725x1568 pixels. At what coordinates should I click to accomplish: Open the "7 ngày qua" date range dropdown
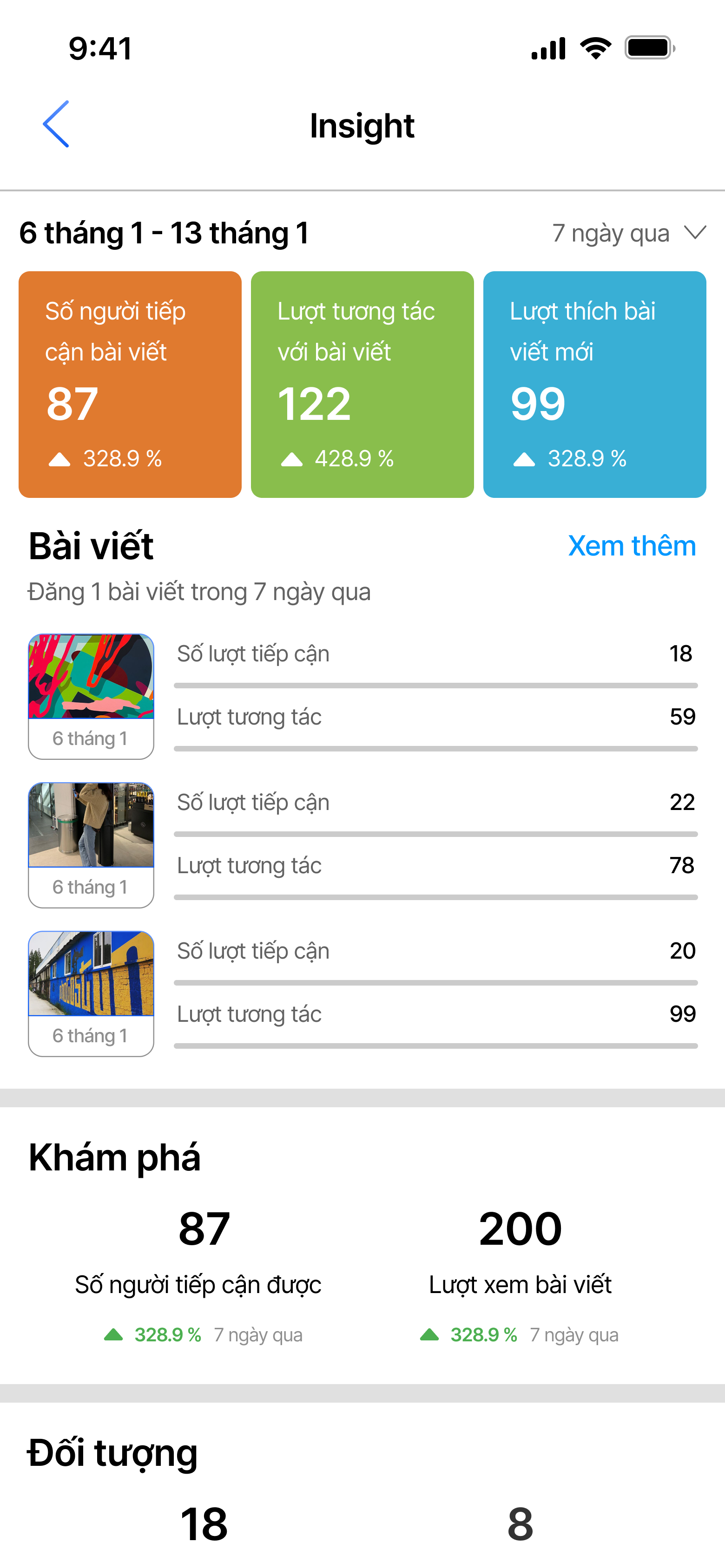(628, 233)
